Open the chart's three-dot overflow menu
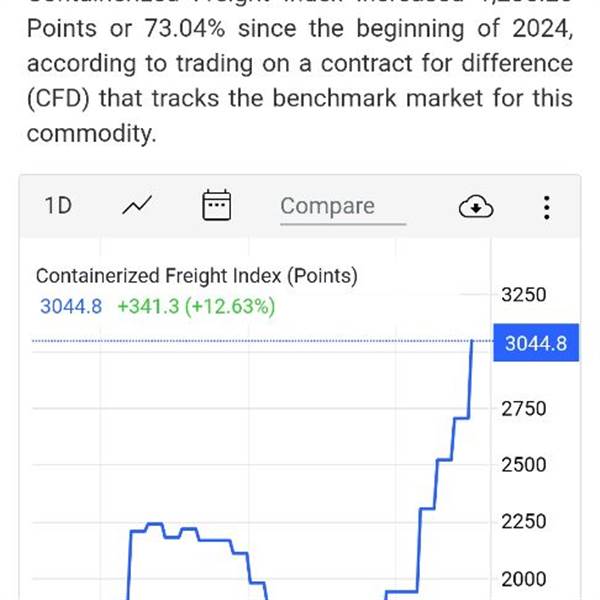This screenshot has width=600, height=600. 546,207
